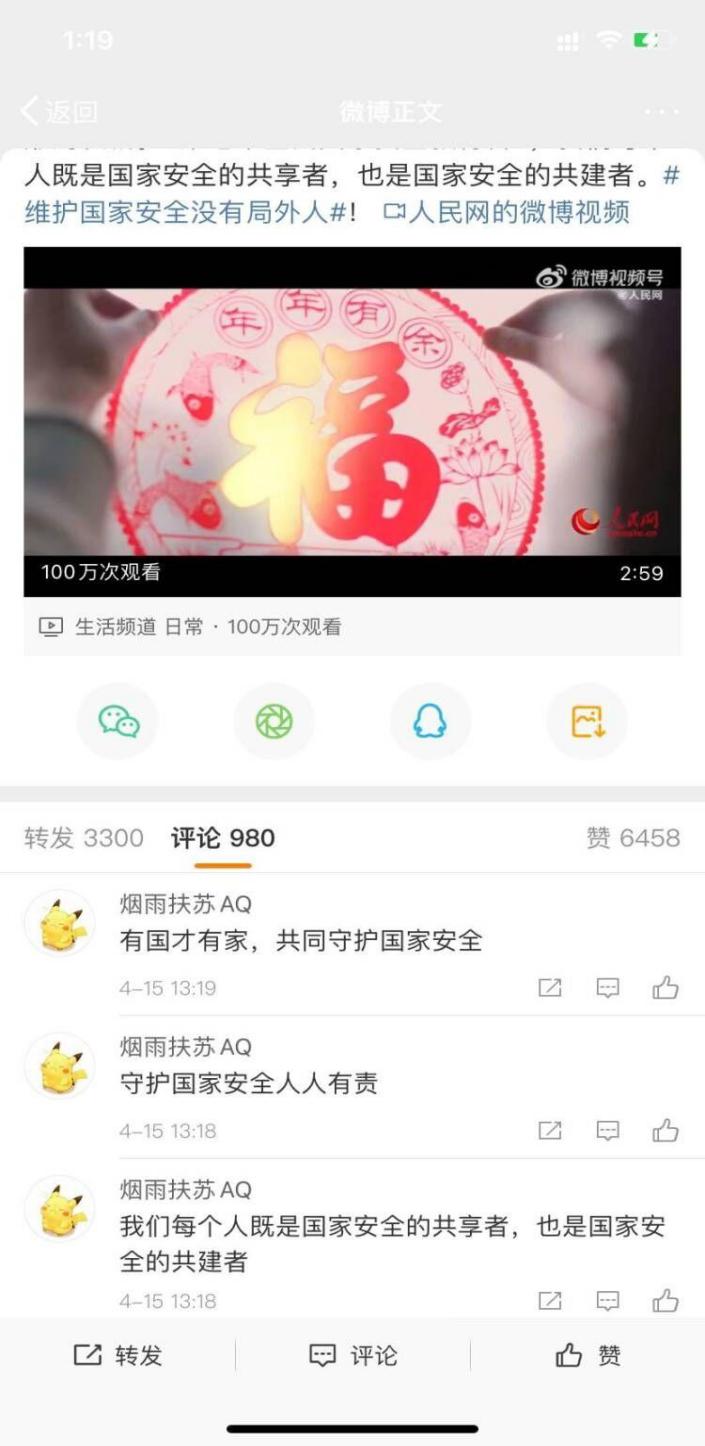Image resolution: width=705 pixels, height=1446 pixels.
Task: Like the comment 守护国家安全人人有责
Action: pos(665,1131)
